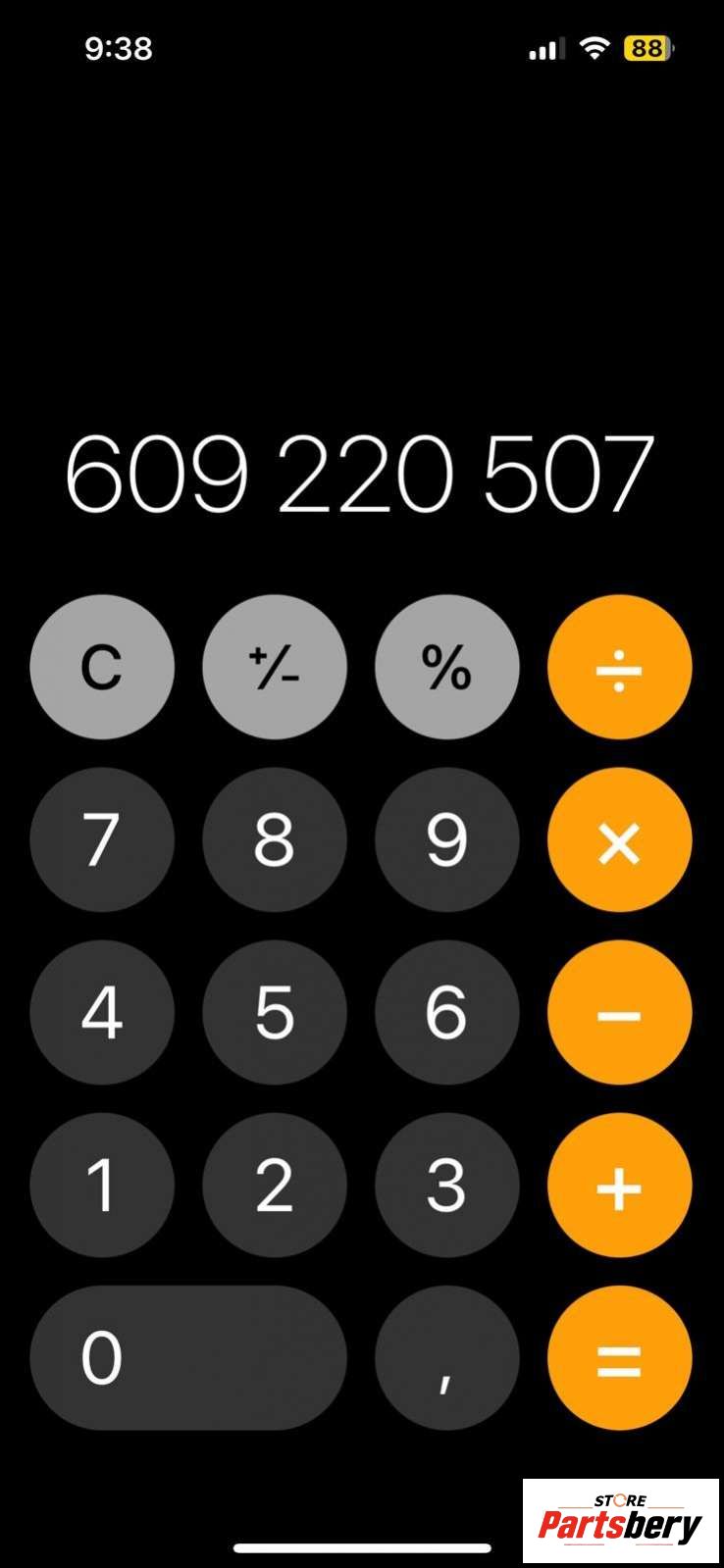Viewport: 724px width, 1568px height.
Task: Tap the percent key
Action: point(447,668)
